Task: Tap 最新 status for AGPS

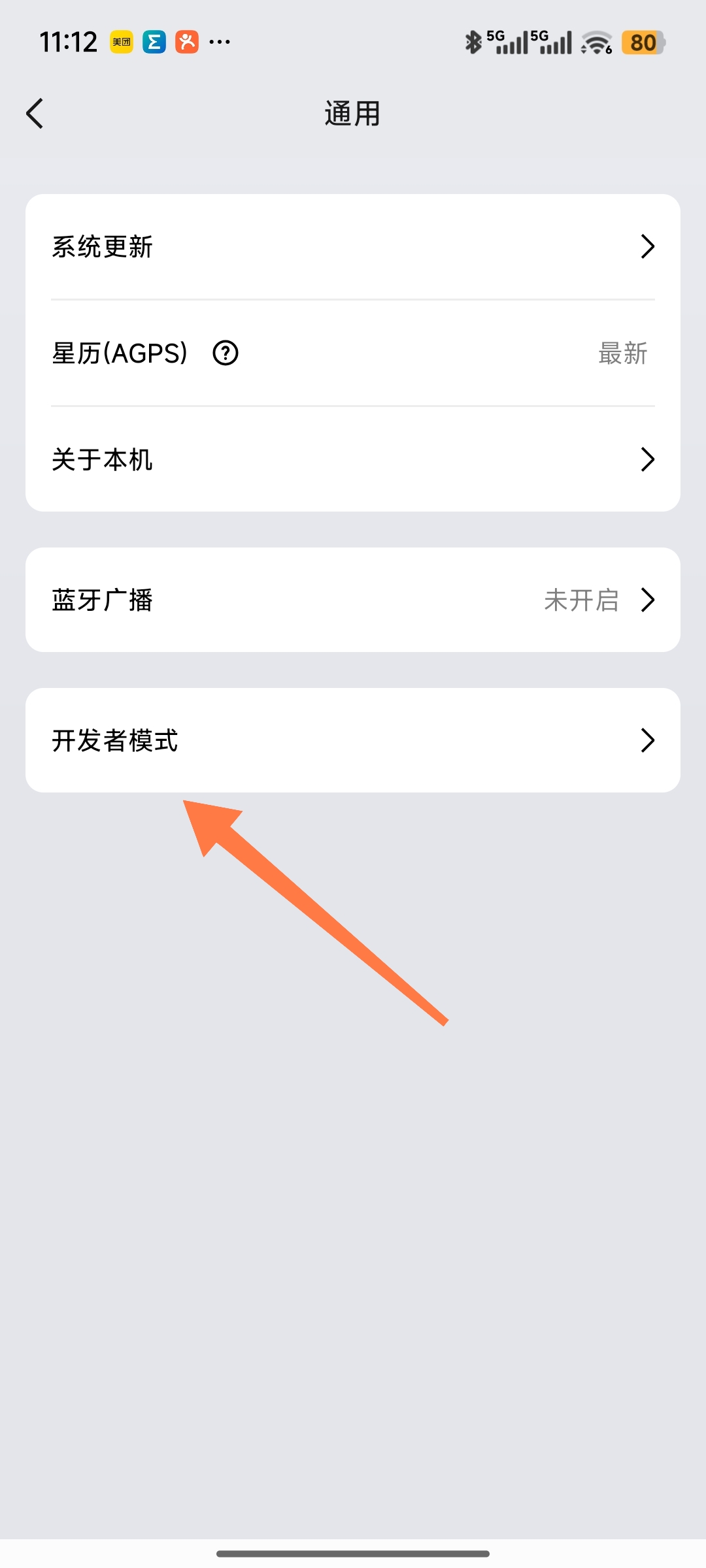Action: 622,353
